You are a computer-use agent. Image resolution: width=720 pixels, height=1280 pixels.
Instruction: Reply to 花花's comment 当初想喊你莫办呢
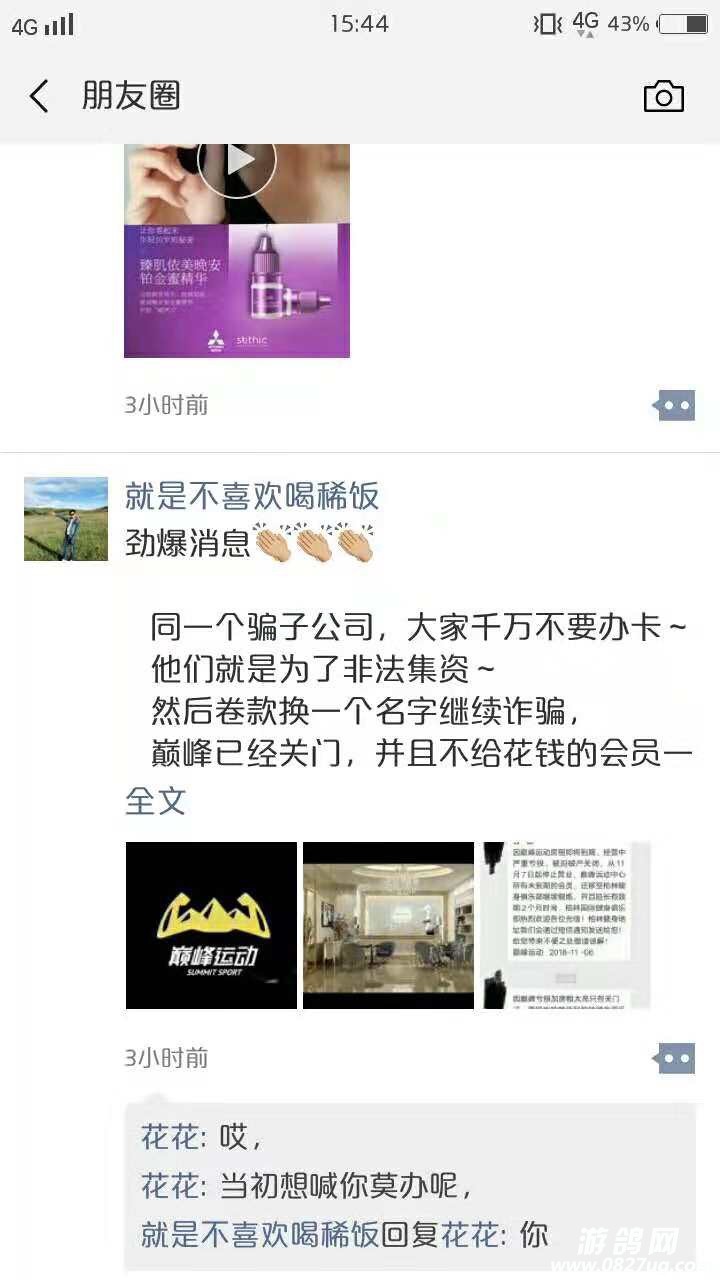coord(340,1186)
